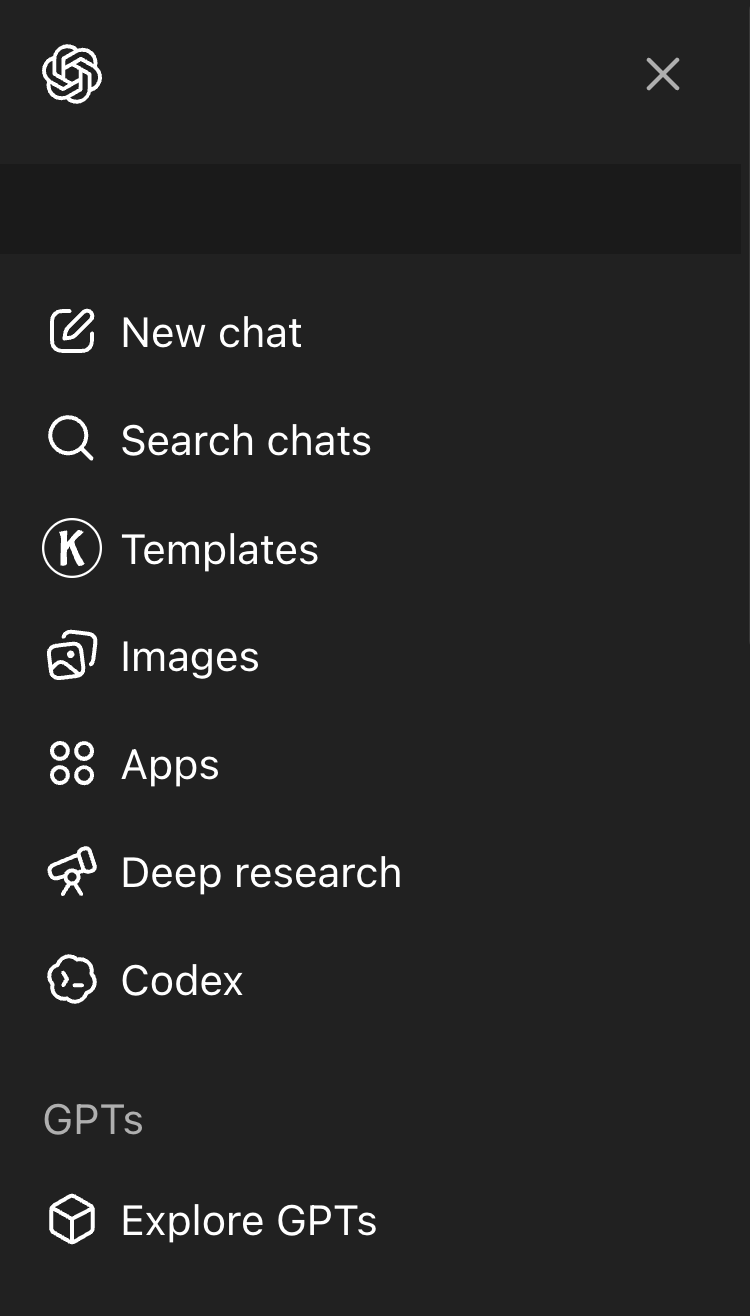Open Search chats

(x=245, y=439)
